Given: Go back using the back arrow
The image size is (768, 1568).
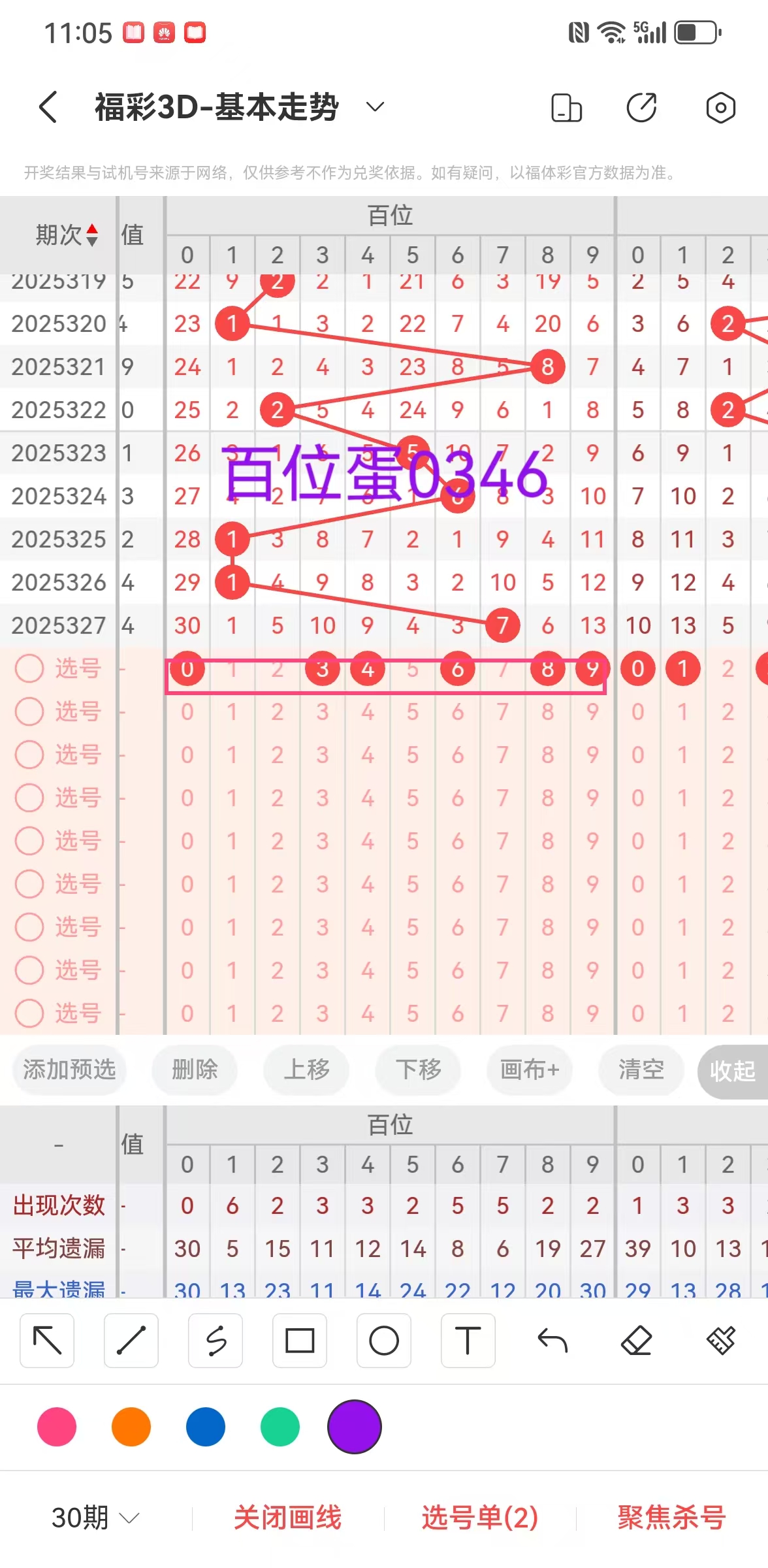Looking at the screenshot, I should click(48, 107).
